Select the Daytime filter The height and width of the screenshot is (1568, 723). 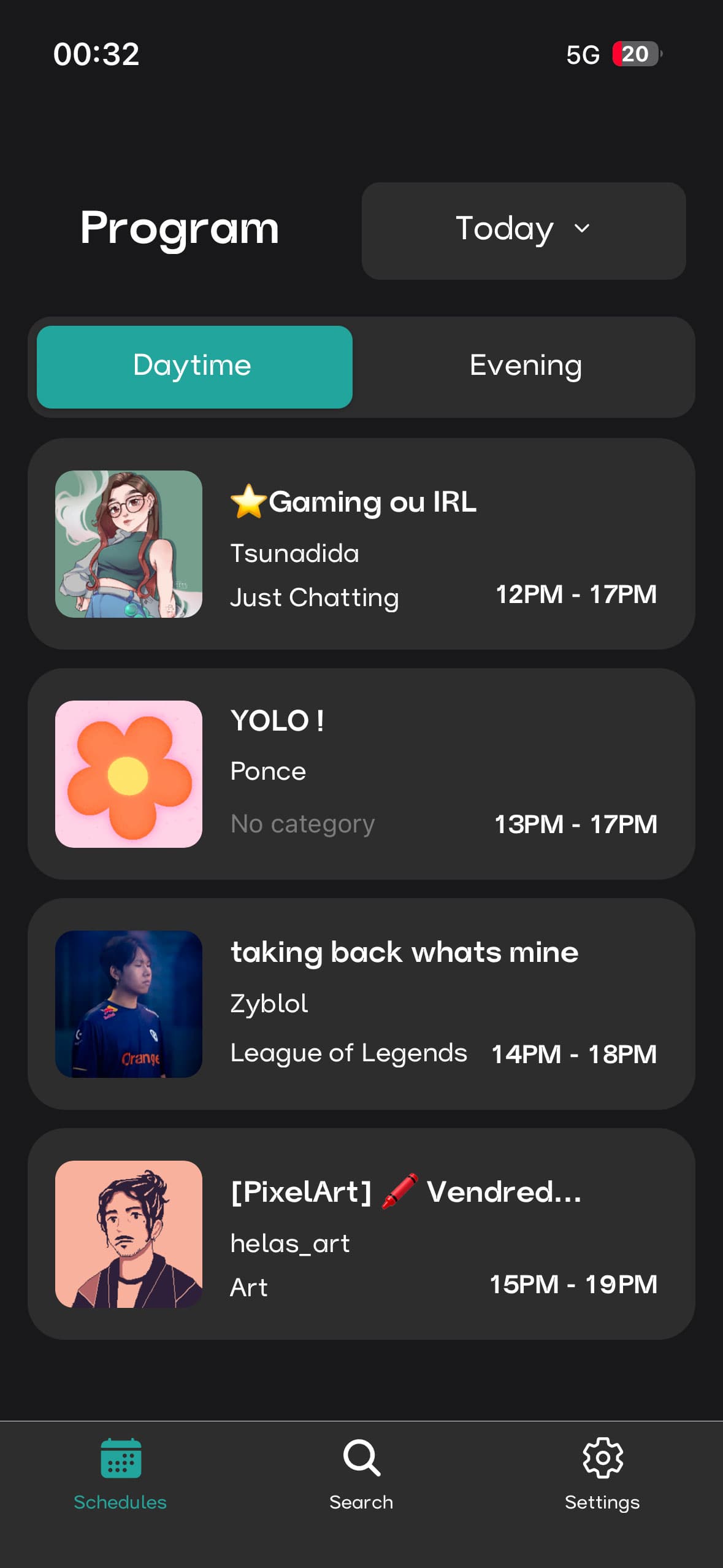(x=193, y=365)
